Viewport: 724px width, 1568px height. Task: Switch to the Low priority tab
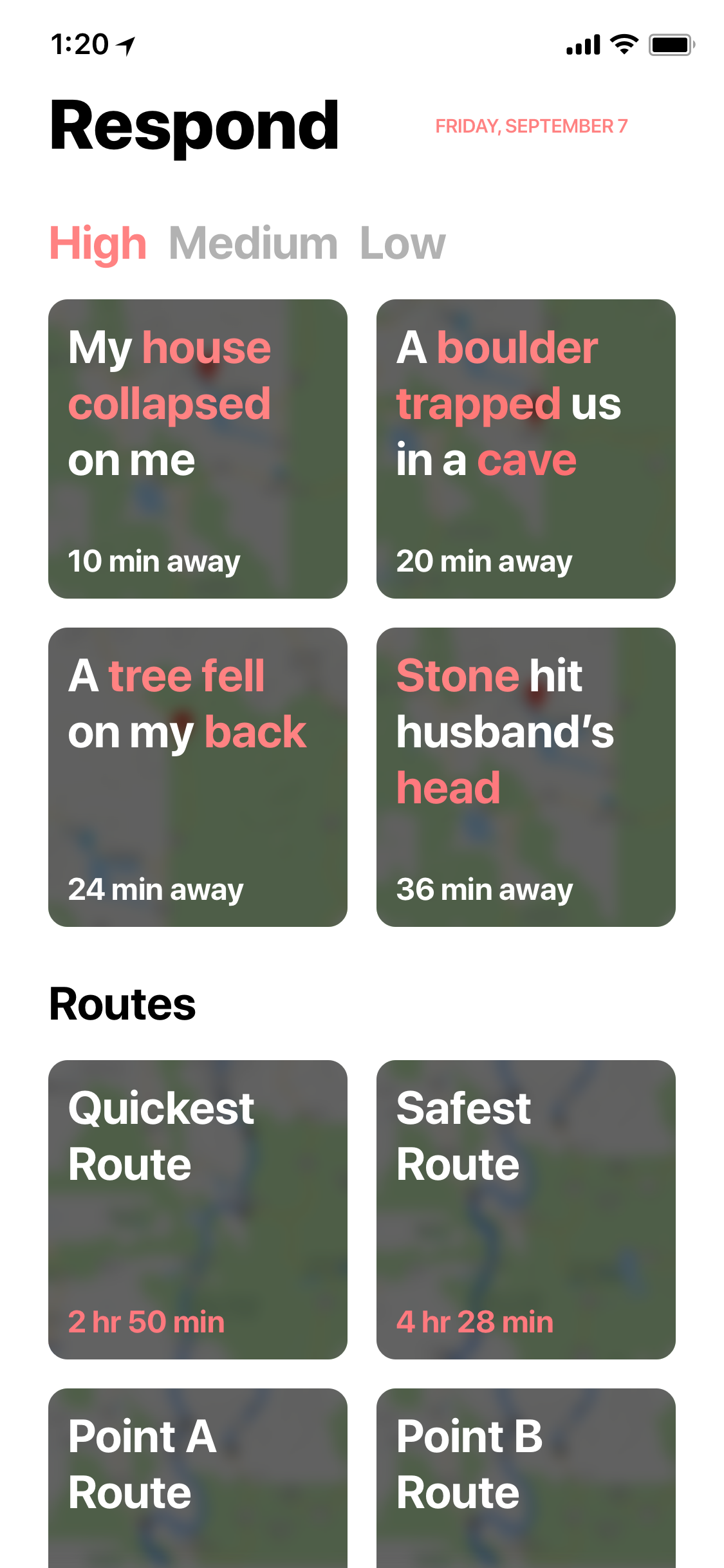402,244
